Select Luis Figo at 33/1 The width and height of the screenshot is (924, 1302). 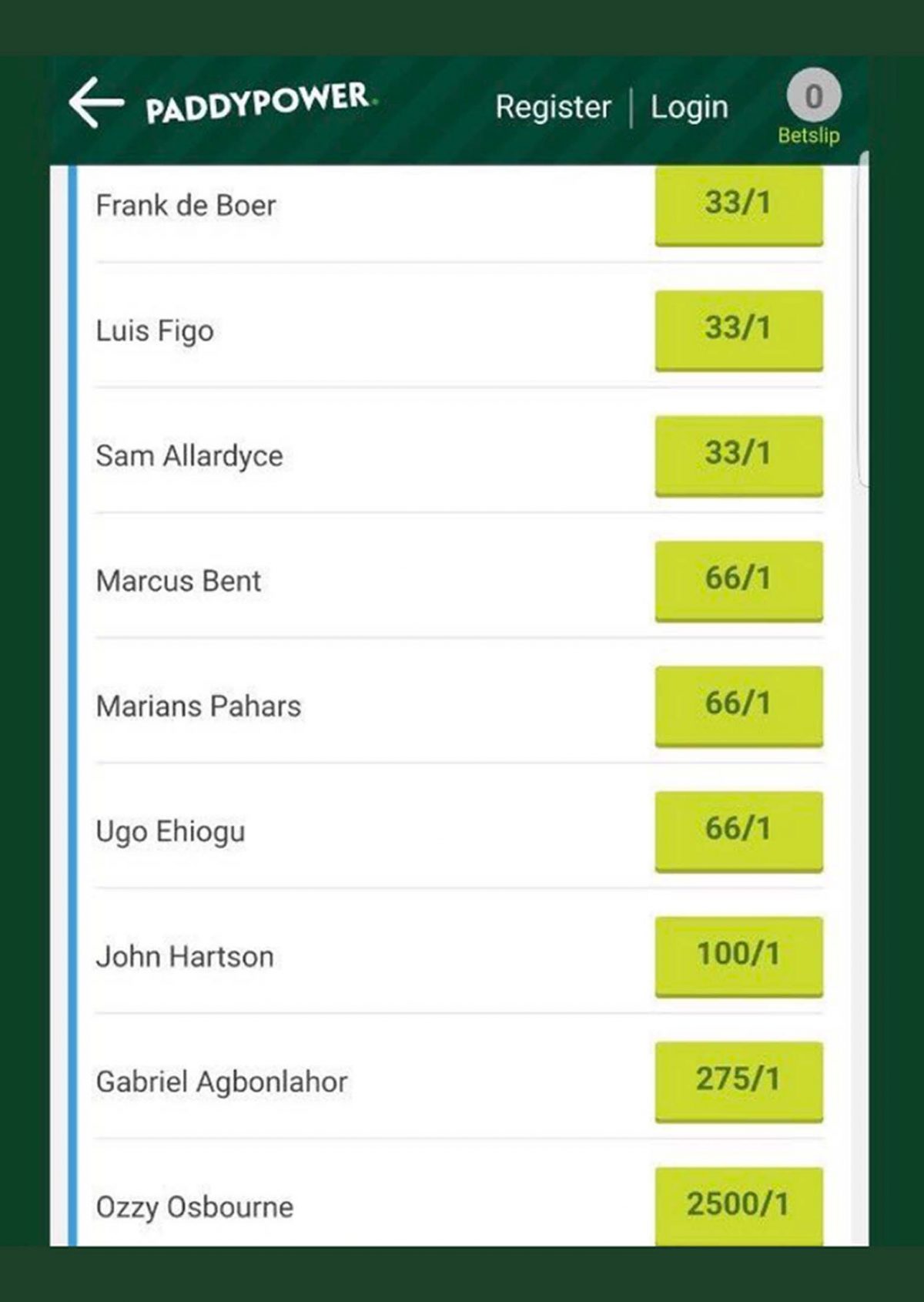point(738,330)
